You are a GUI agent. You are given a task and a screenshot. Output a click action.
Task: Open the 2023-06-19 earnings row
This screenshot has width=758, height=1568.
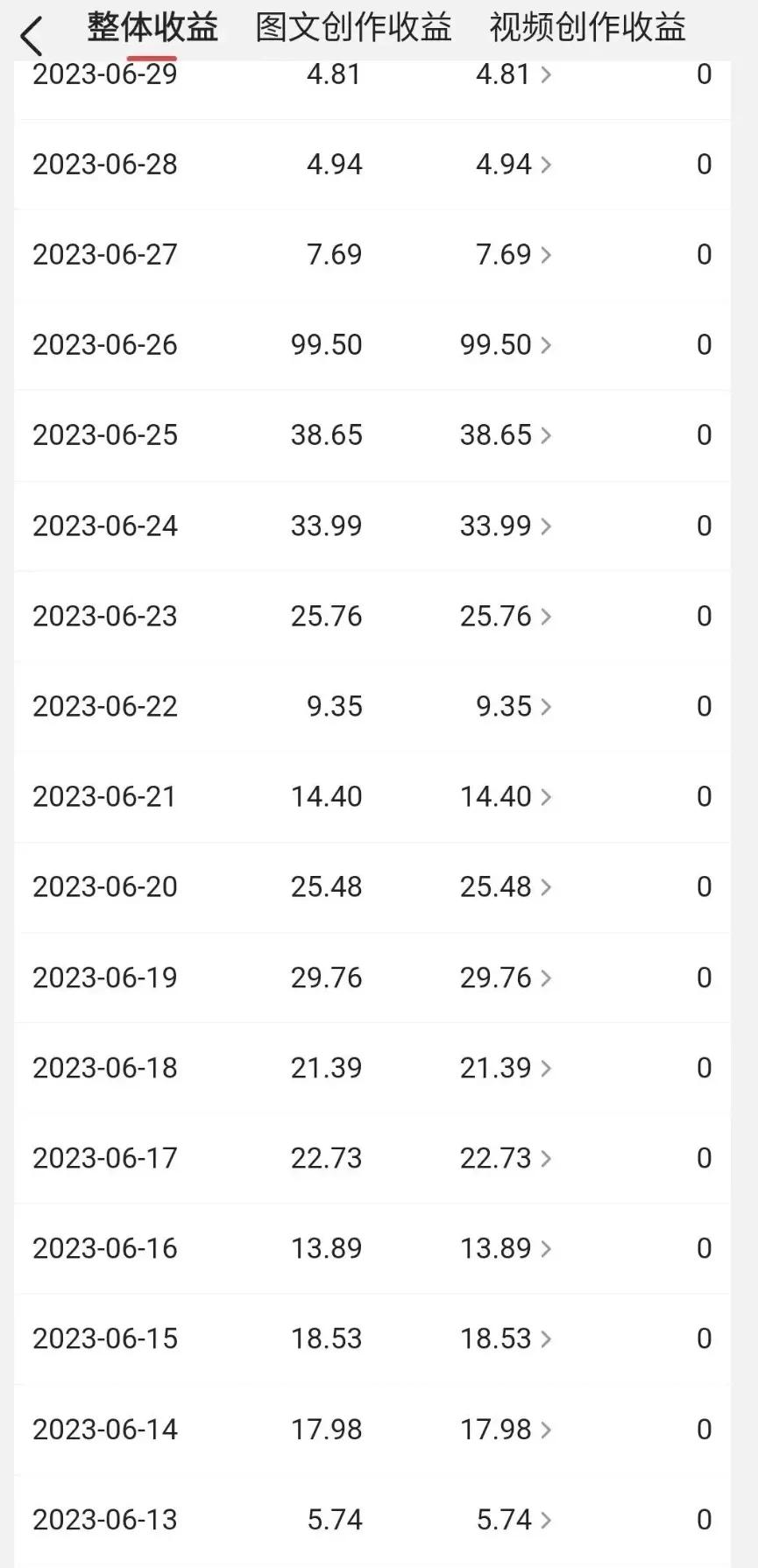tap(506, 978)
